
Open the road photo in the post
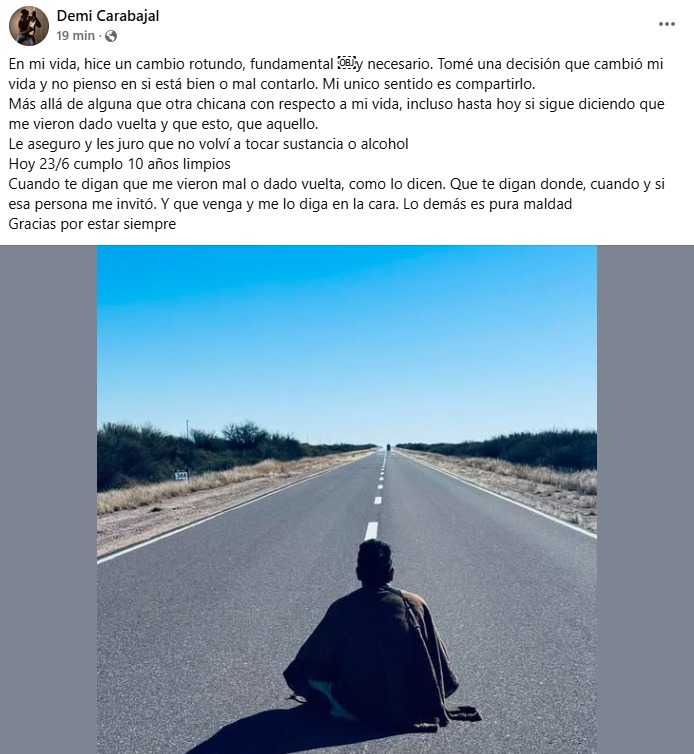pos(347,498)
